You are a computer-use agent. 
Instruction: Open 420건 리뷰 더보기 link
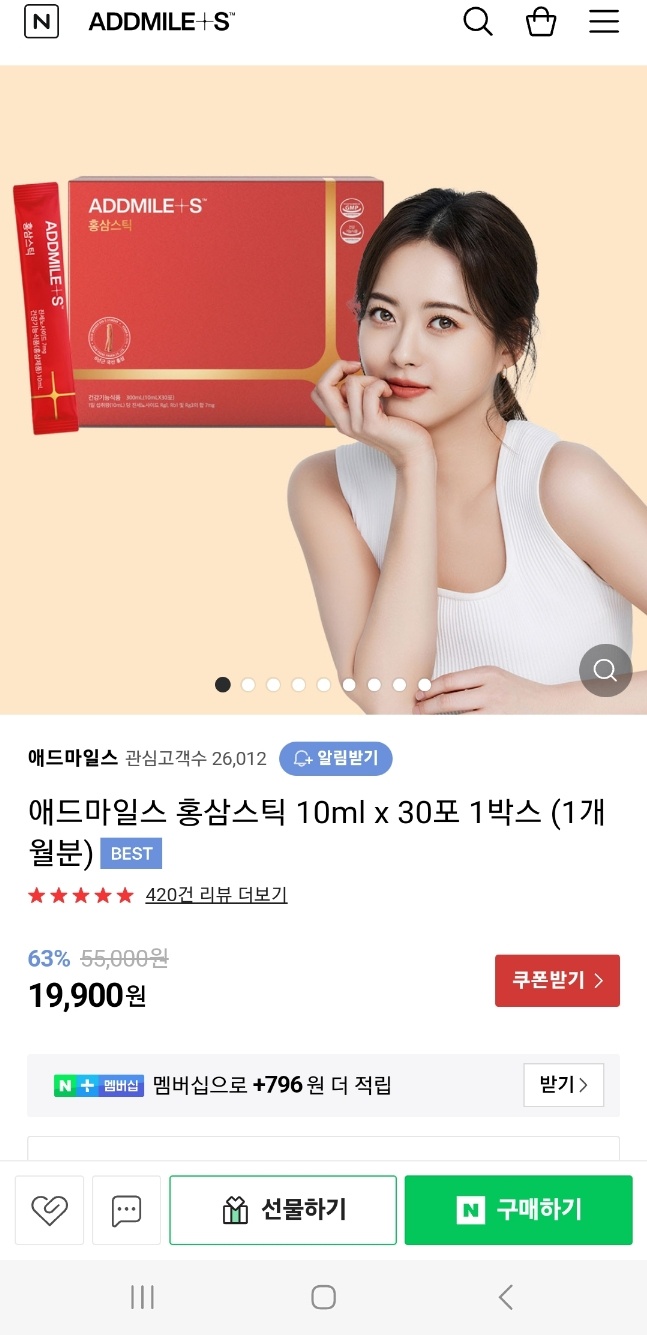coord(216,895)
